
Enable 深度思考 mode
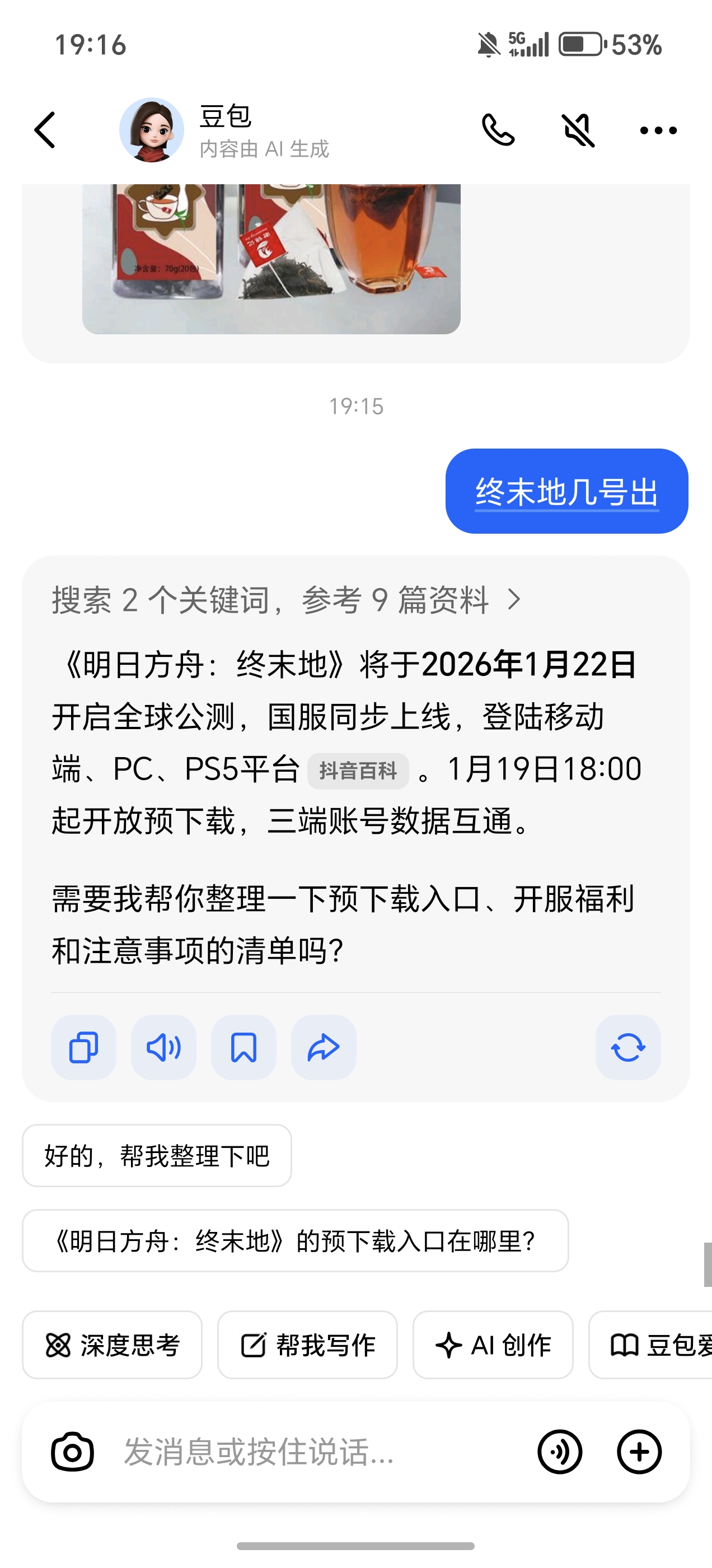tap(112, 1345)
